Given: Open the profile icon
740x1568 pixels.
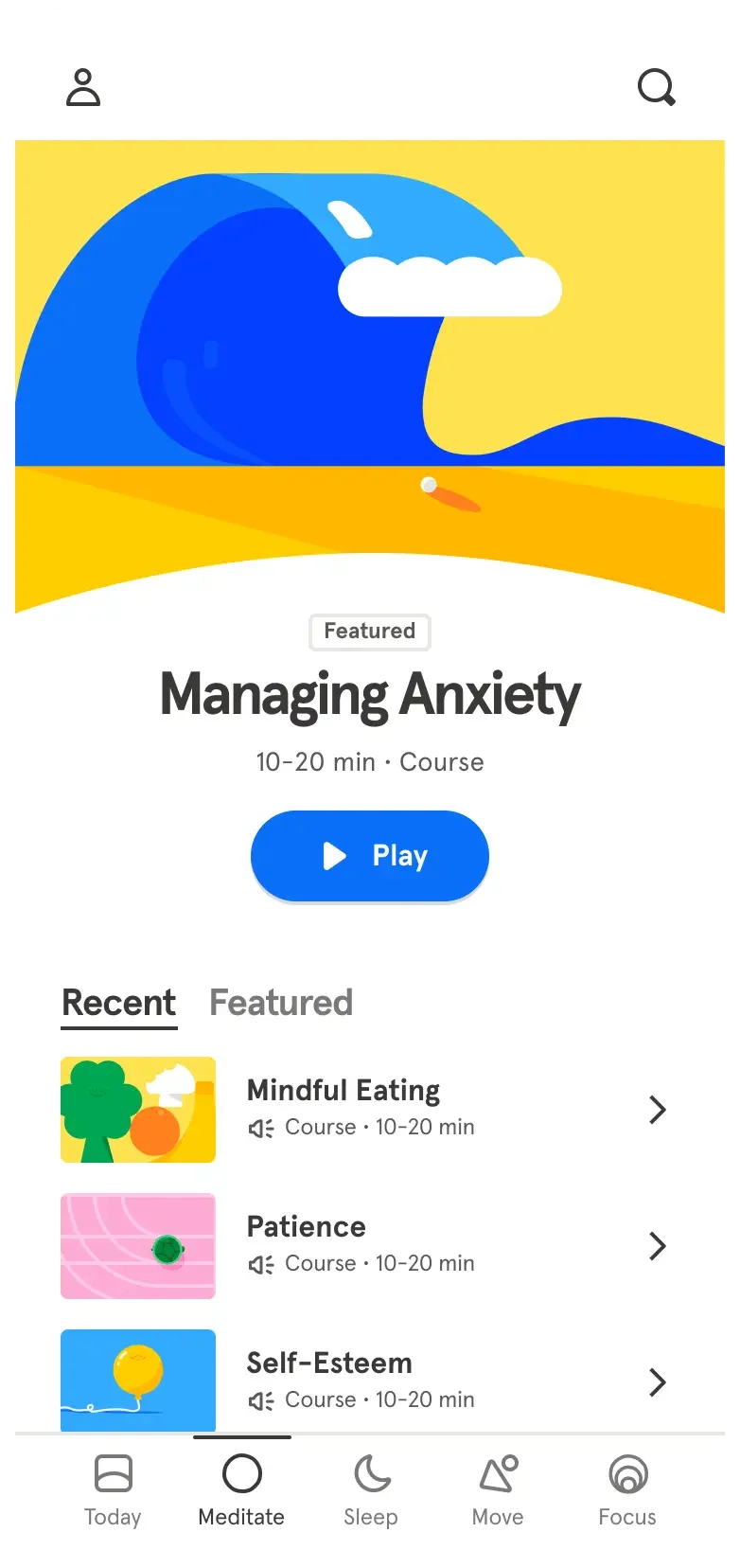Looking at the screenshot, I should (x=83, y=87).
